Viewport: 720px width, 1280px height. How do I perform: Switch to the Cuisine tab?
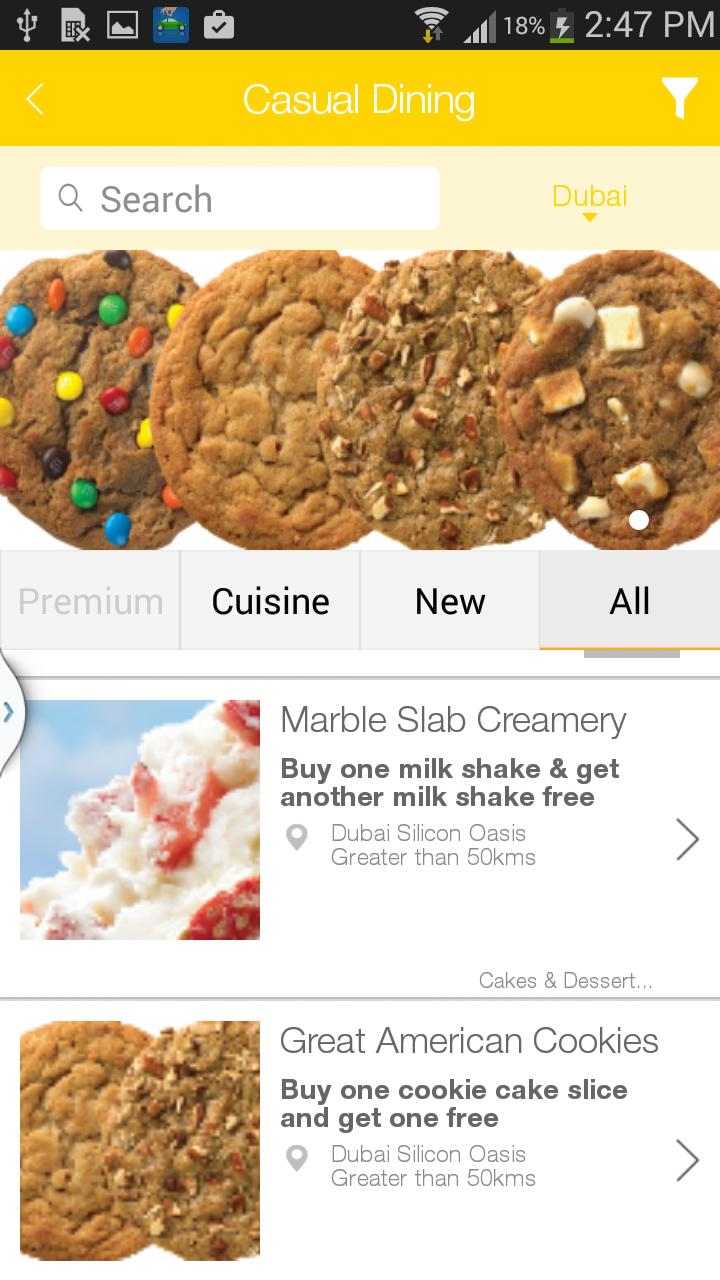270,601
